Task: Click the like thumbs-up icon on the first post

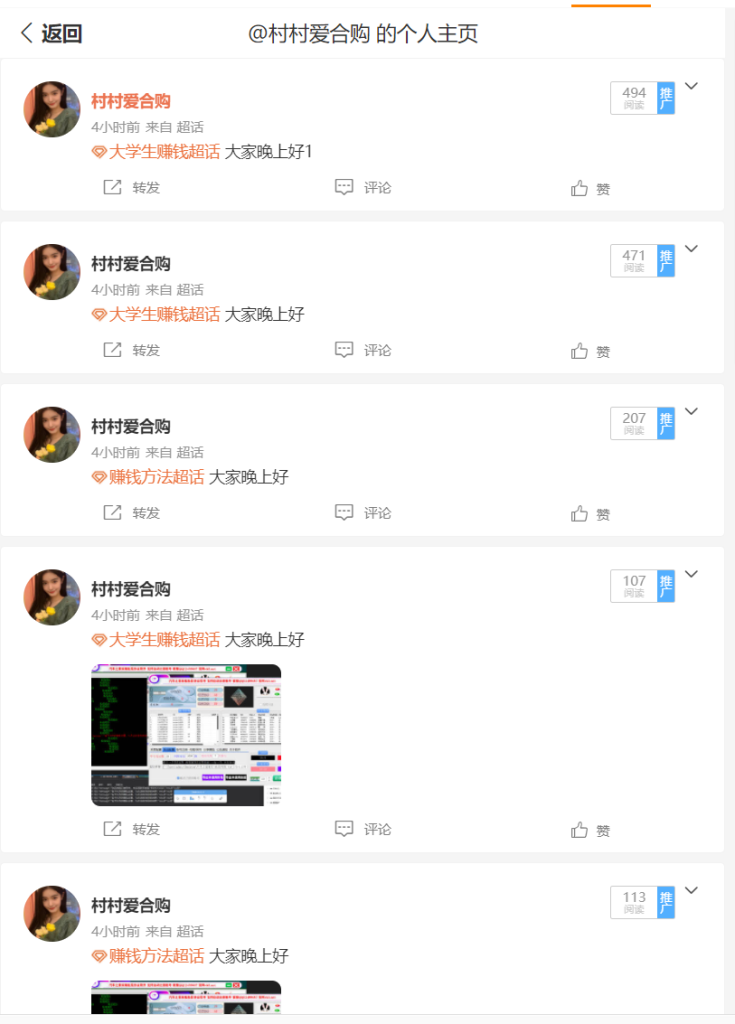Action: (x=580, y=186)
